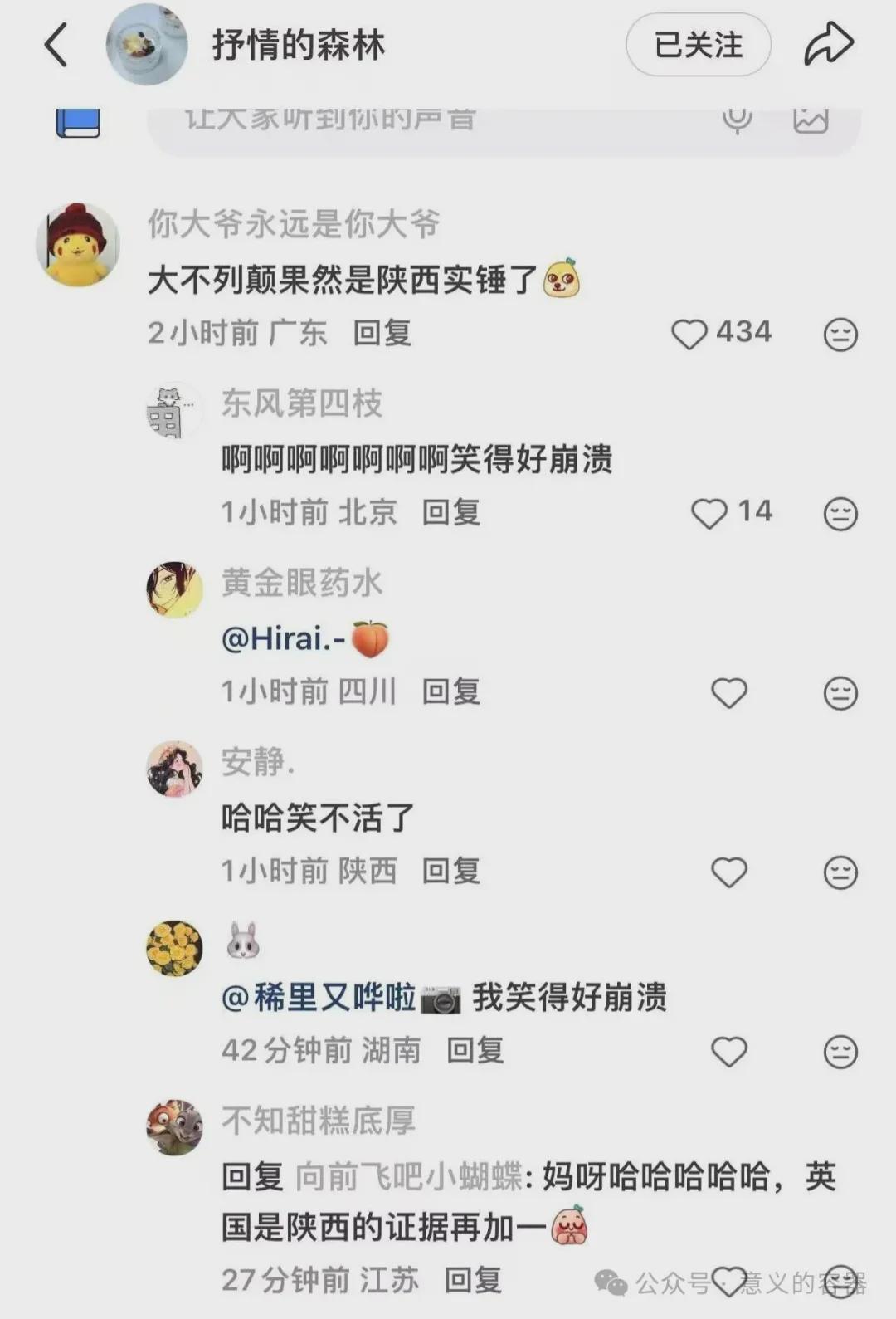Toggle follow status via 已关注 button
The width and height of the screenshot is (896, 1319).
pos(698,46)
